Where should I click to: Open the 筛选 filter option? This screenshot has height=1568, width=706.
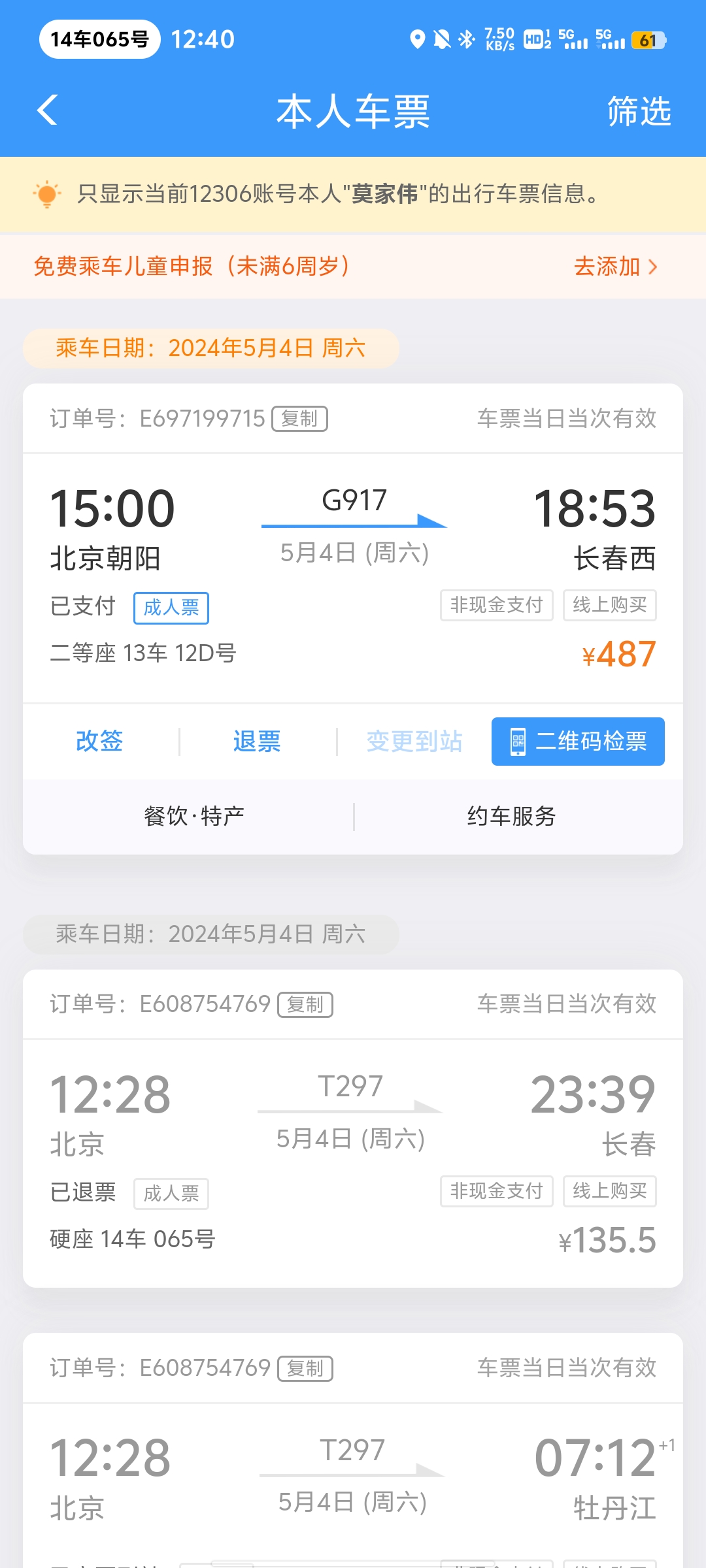coord(639,111)
